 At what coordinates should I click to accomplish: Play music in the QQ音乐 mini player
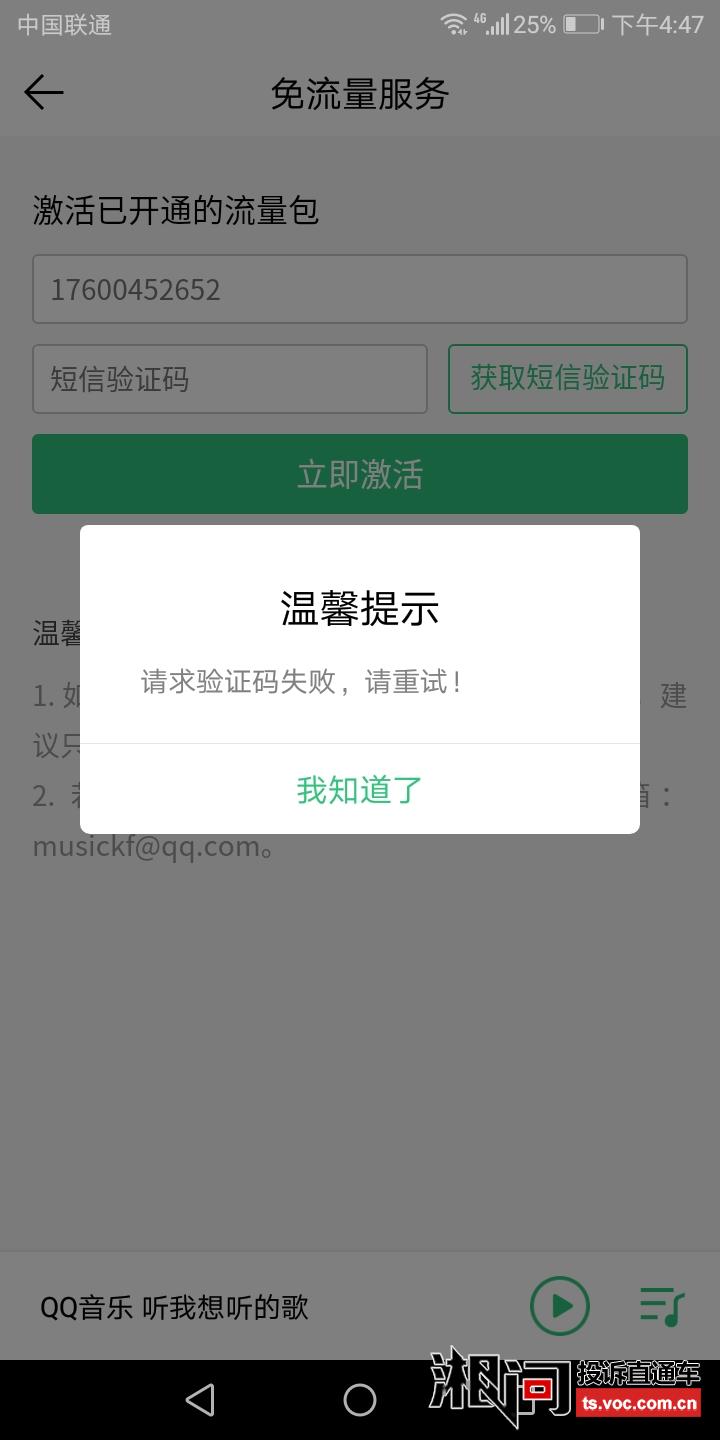(559, 1306)
